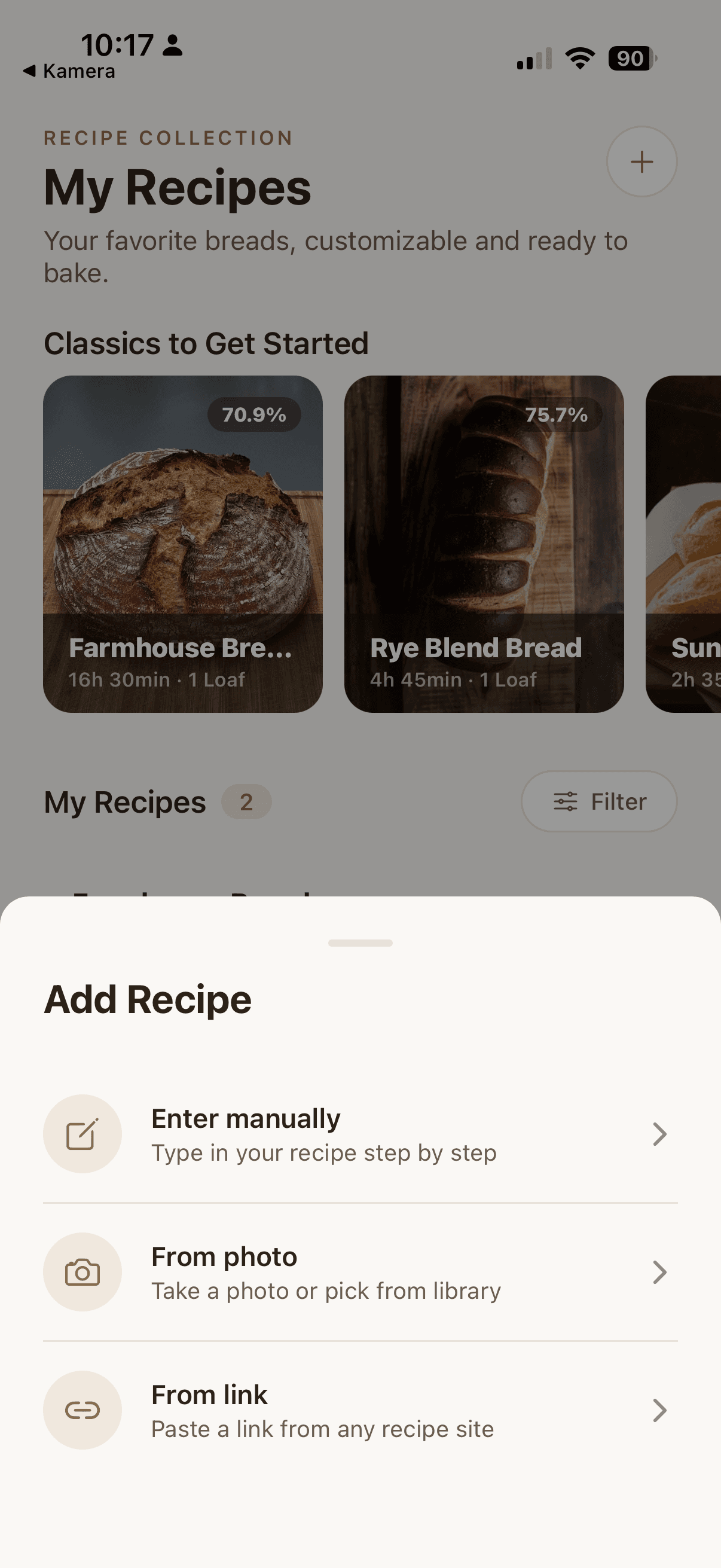Tap the filter sliders icon on Filter button
This screenshot has height=1568, width=721.
[566, 802]
